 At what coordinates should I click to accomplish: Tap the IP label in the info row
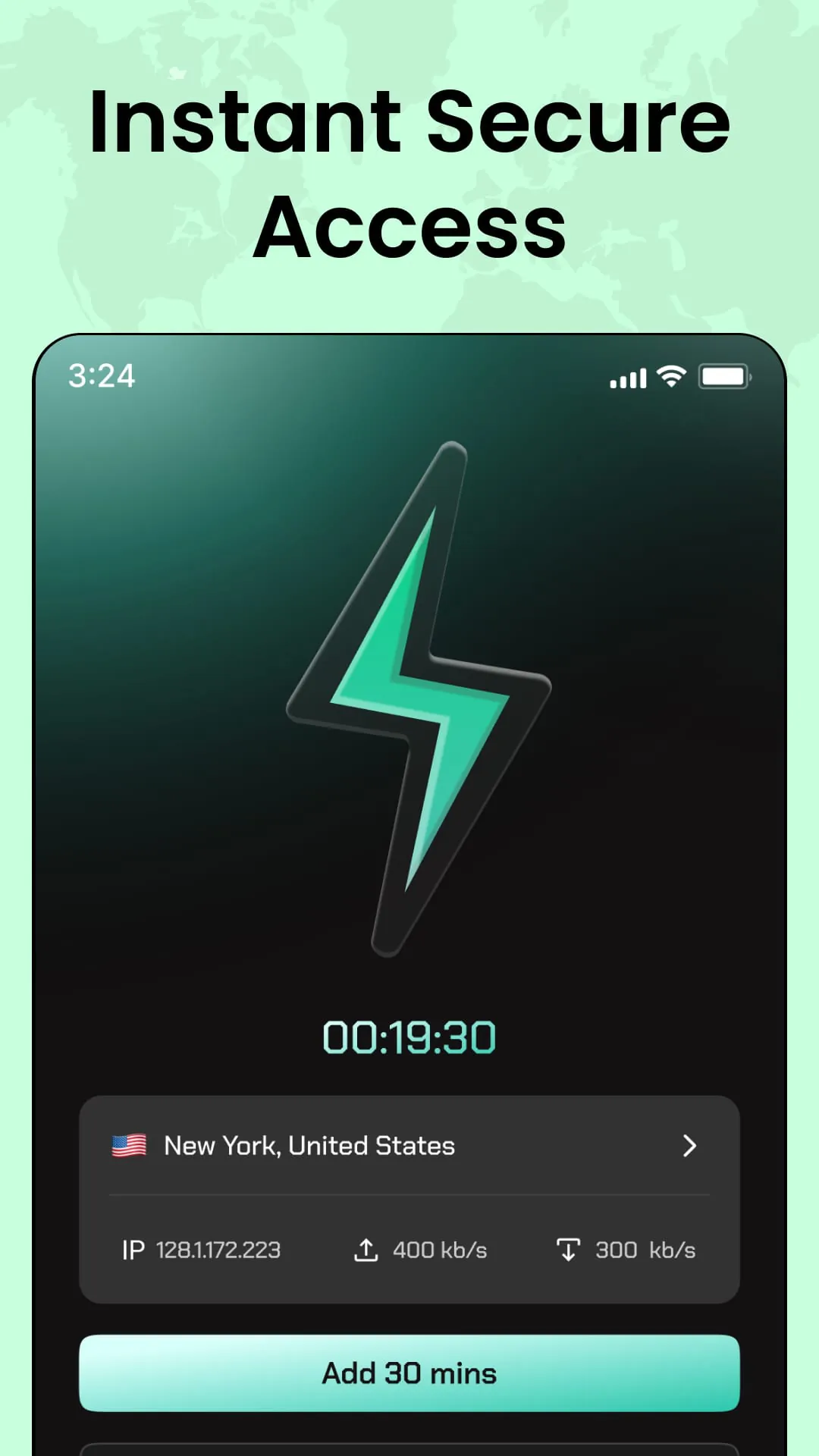click(132, 1250)
